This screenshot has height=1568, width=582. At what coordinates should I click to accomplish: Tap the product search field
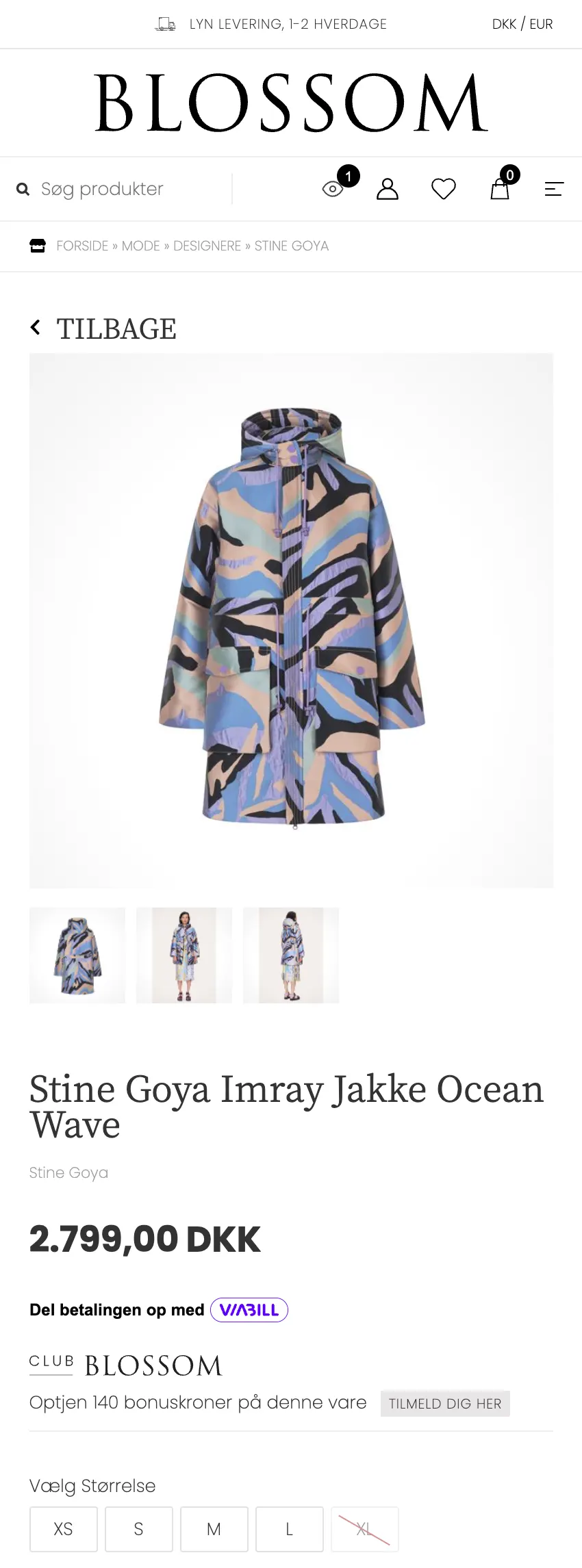point(123,189)
